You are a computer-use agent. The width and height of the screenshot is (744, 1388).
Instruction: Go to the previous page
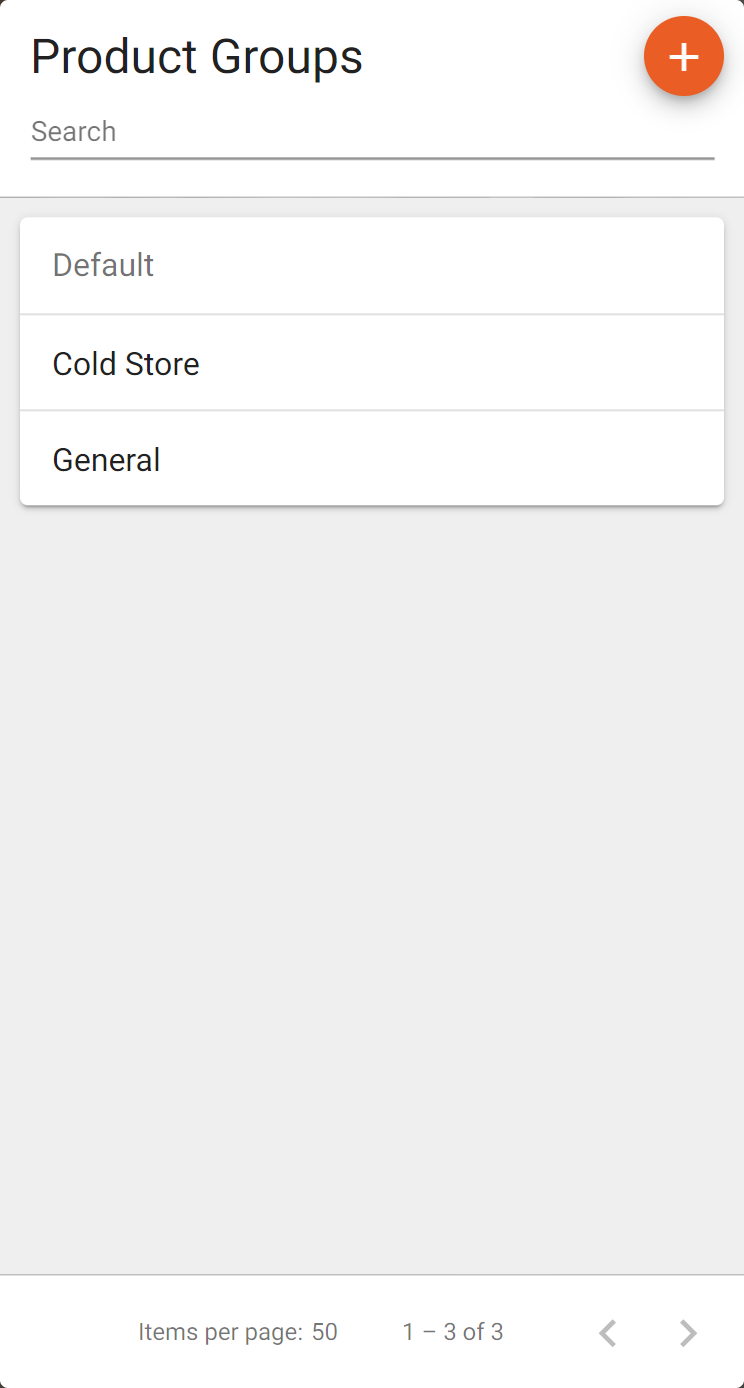tap(607, 1332)
